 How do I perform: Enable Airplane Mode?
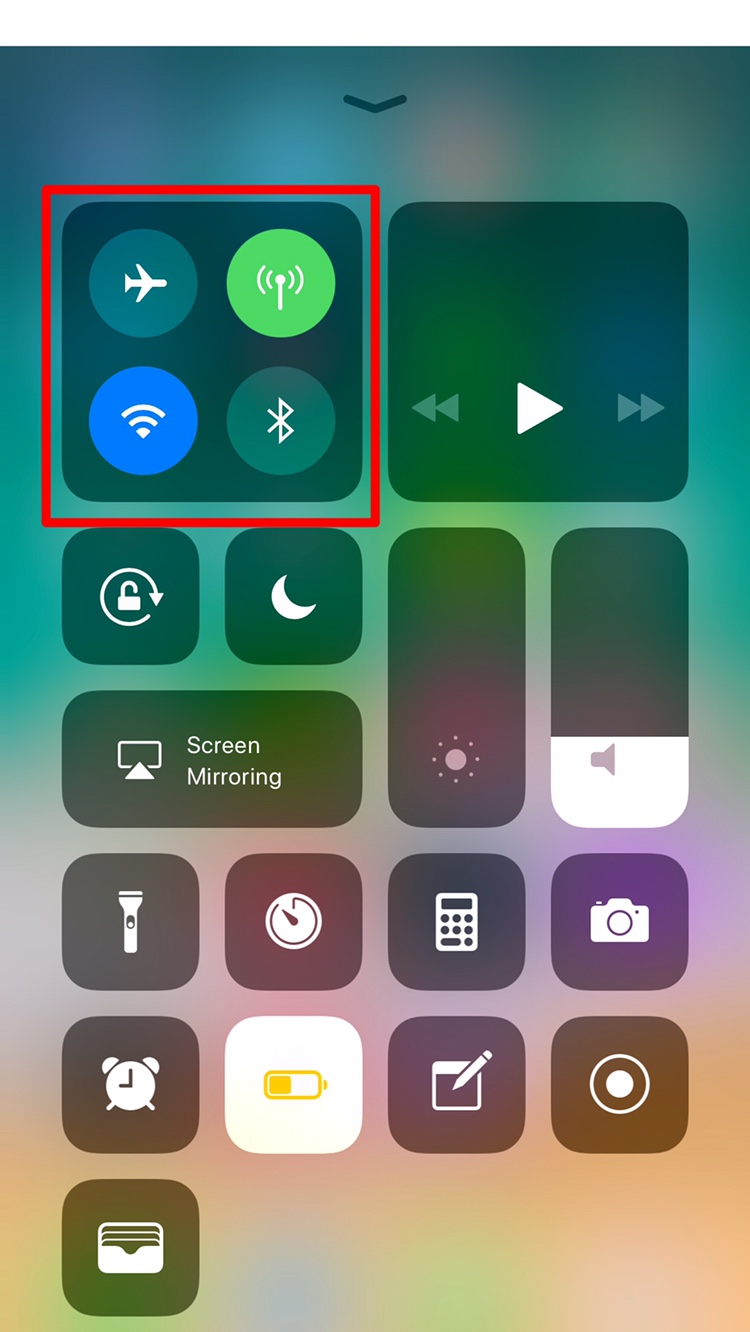[x=143, y=284]
